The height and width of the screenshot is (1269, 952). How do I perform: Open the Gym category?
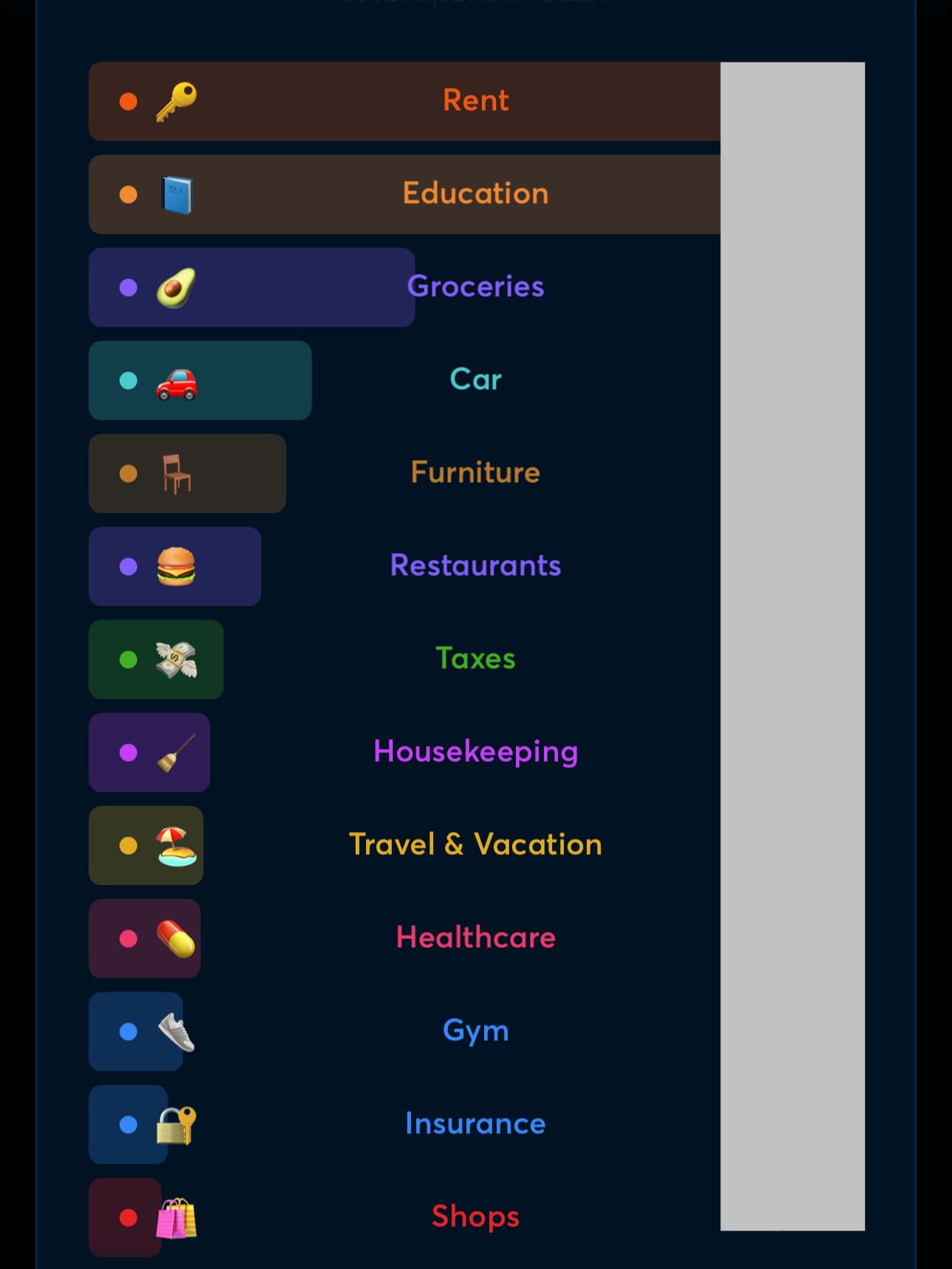(475, 1031)
